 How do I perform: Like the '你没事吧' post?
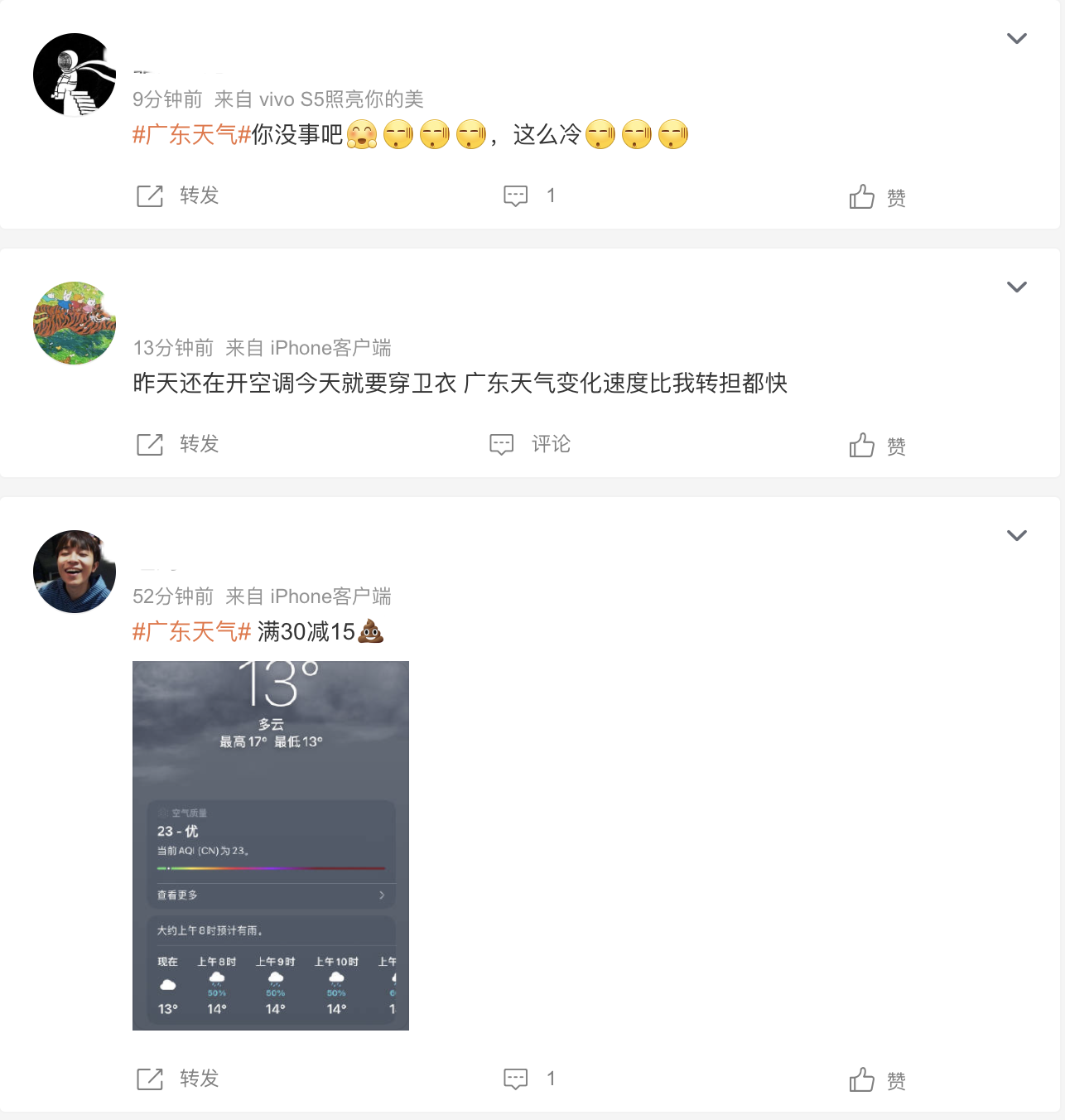877,197
